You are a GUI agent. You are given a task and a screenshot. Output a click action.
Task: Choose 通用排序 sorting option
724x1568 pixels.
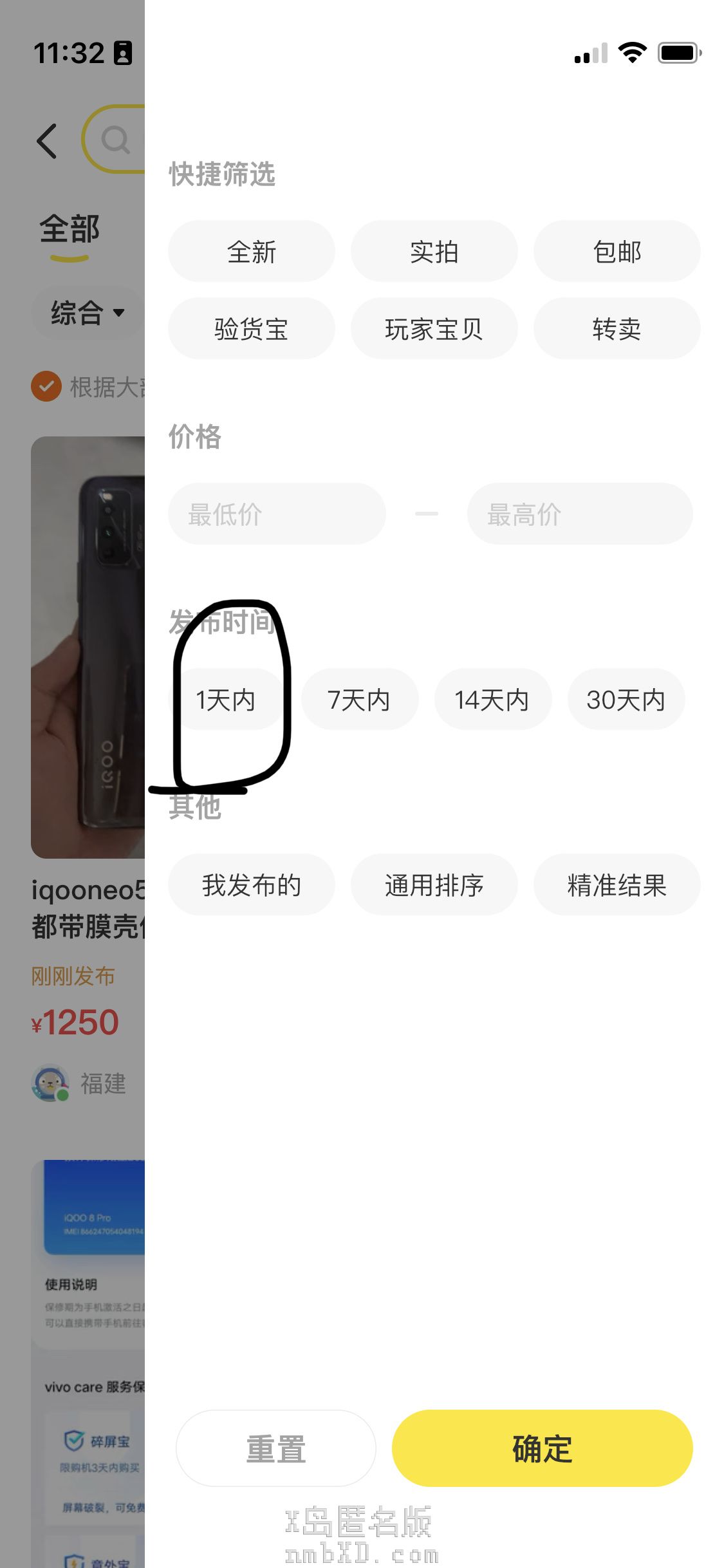(x=434, y=885)
